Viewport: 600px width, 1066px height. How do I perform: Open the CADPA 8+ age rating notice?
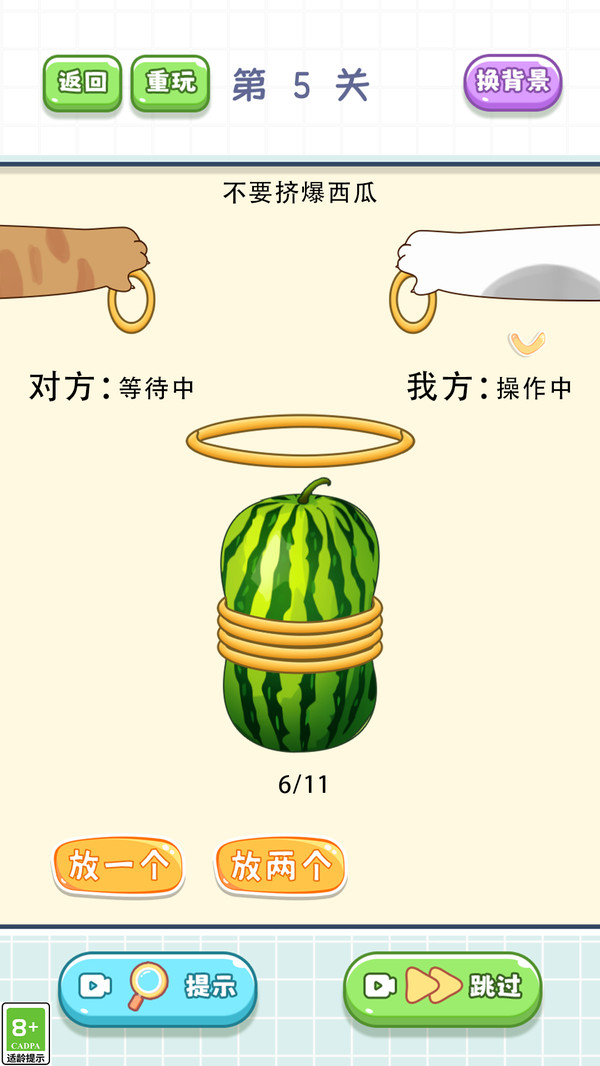pyautogui.click(x=25, y=1034)
